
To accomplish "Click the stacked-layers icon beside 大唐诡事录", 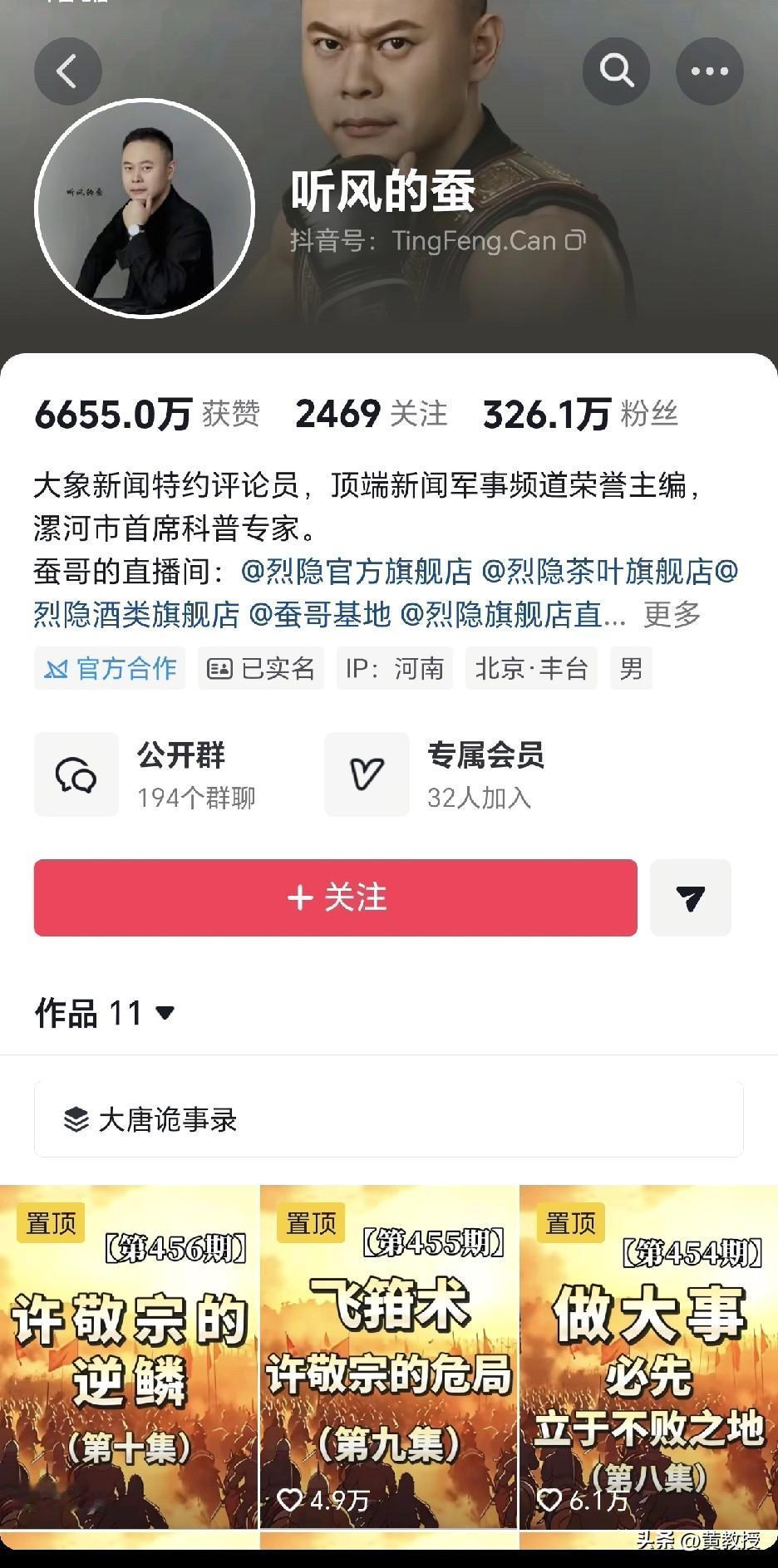I will pyautogui.click(x=78, y=1120).
